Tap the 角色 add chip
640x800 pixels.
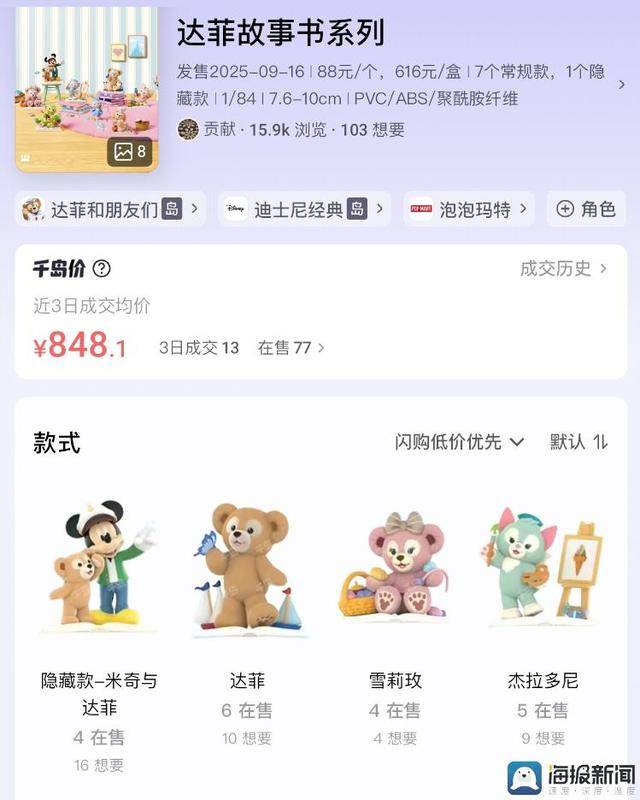[x=586, y=209]
